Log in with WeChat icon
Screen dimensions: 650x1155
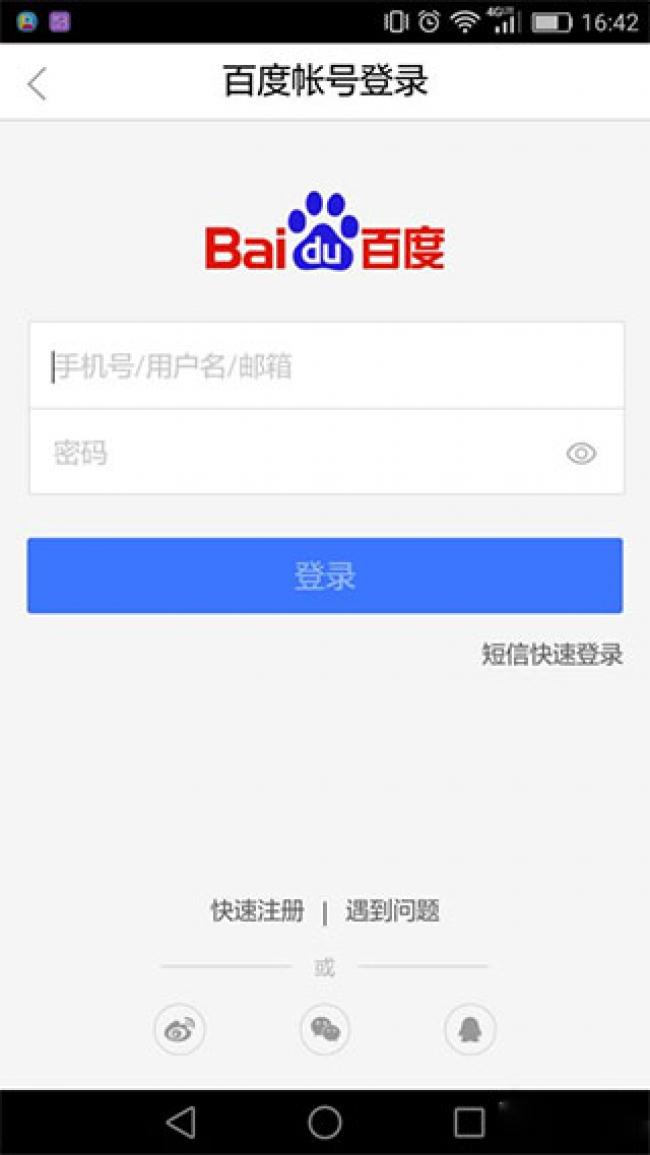[x=325, y=1029]
